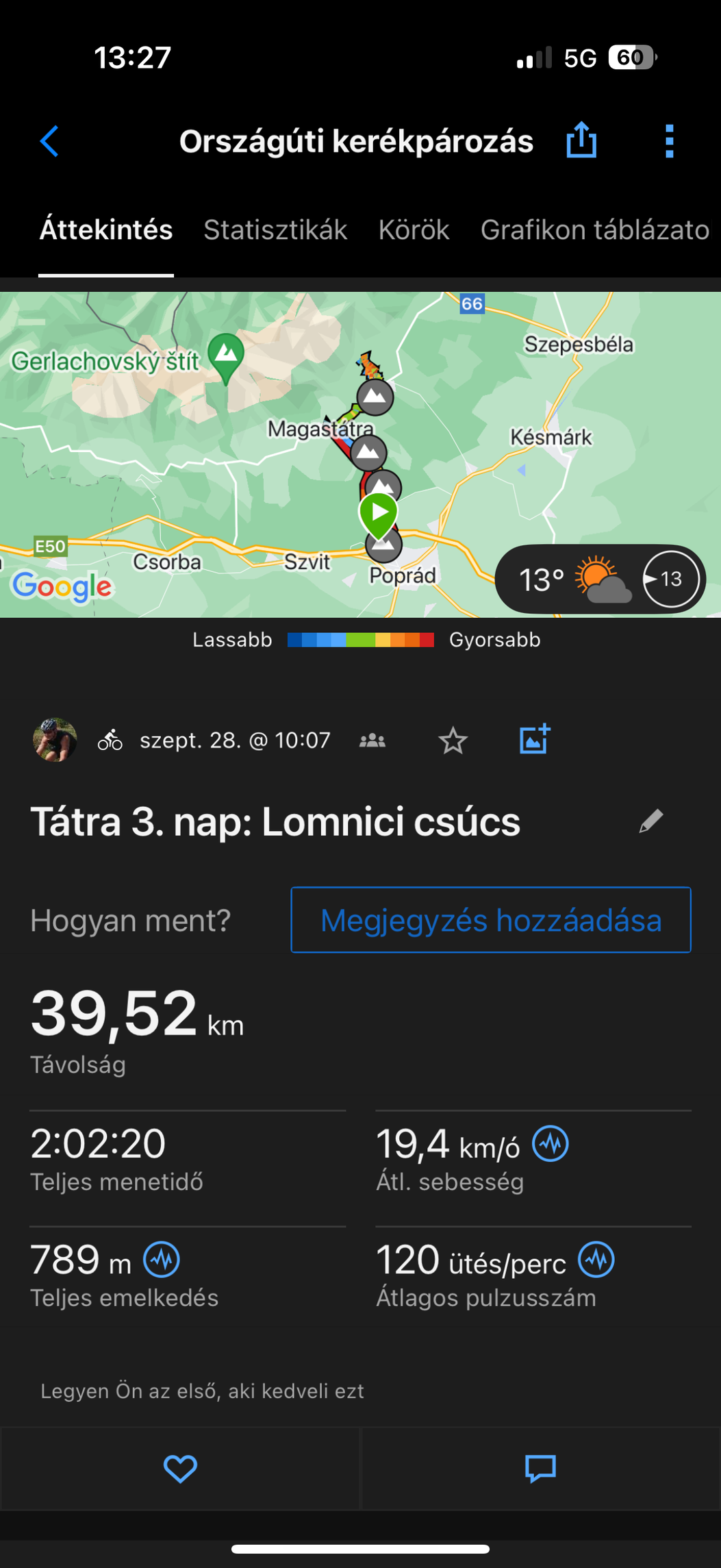Tap Megjegyzés hozzáadása button
Image resolution: width=721 pixels, height=1568 pixels.
click(x=490, y=920)
